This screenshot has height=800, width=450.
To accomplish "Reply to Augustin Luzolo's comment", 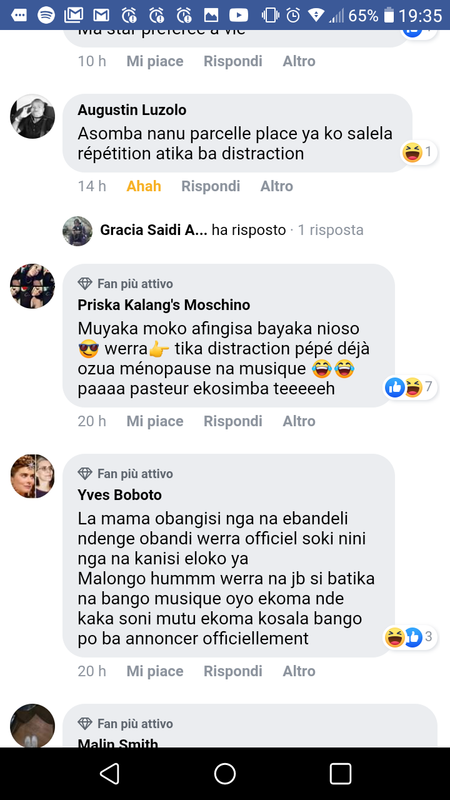I will (211, 186).
